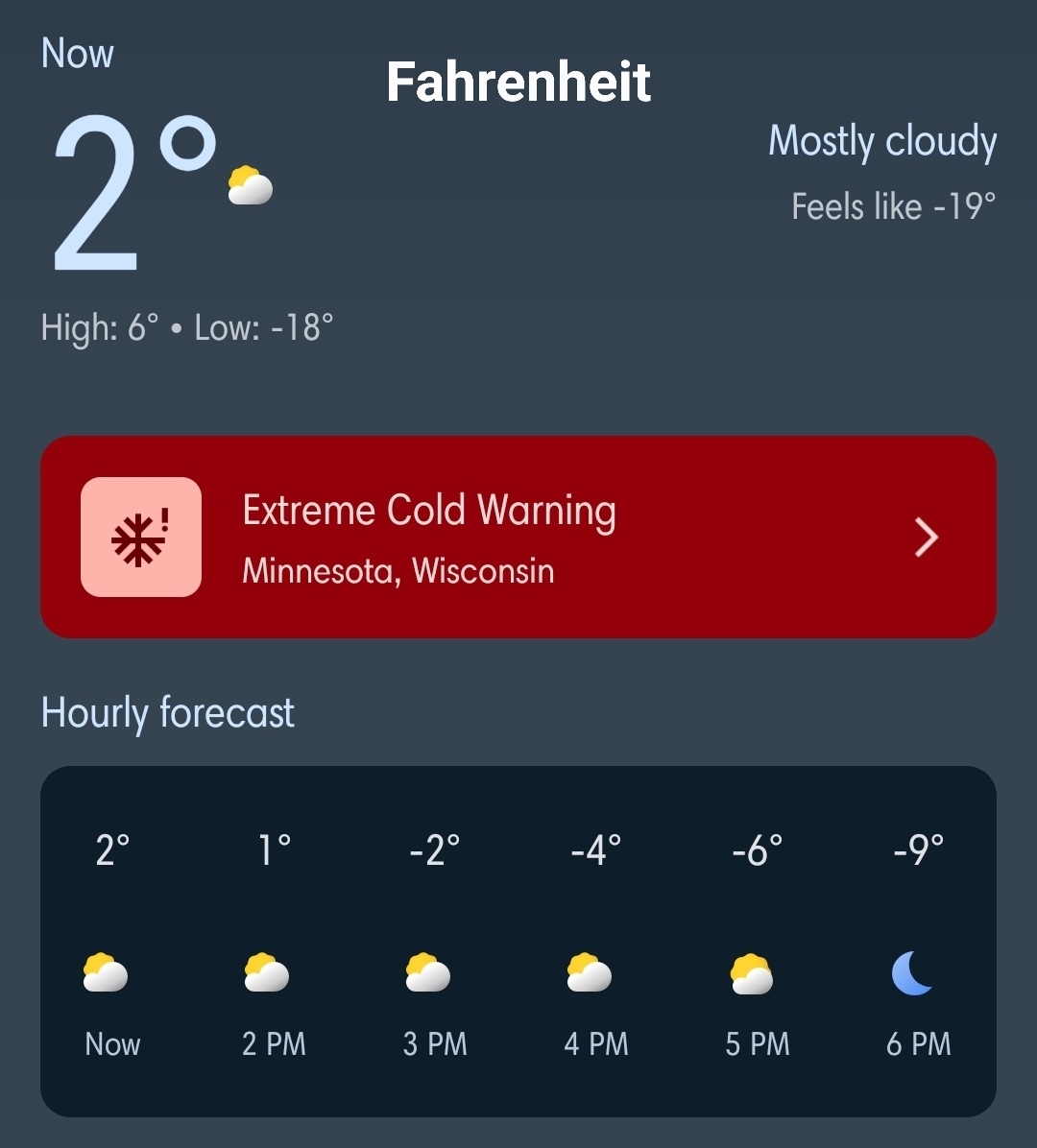This screenshot has height=1148, width=1037.
Task: Open the Extreme Cold Warning alert
Action: [518, 538]
